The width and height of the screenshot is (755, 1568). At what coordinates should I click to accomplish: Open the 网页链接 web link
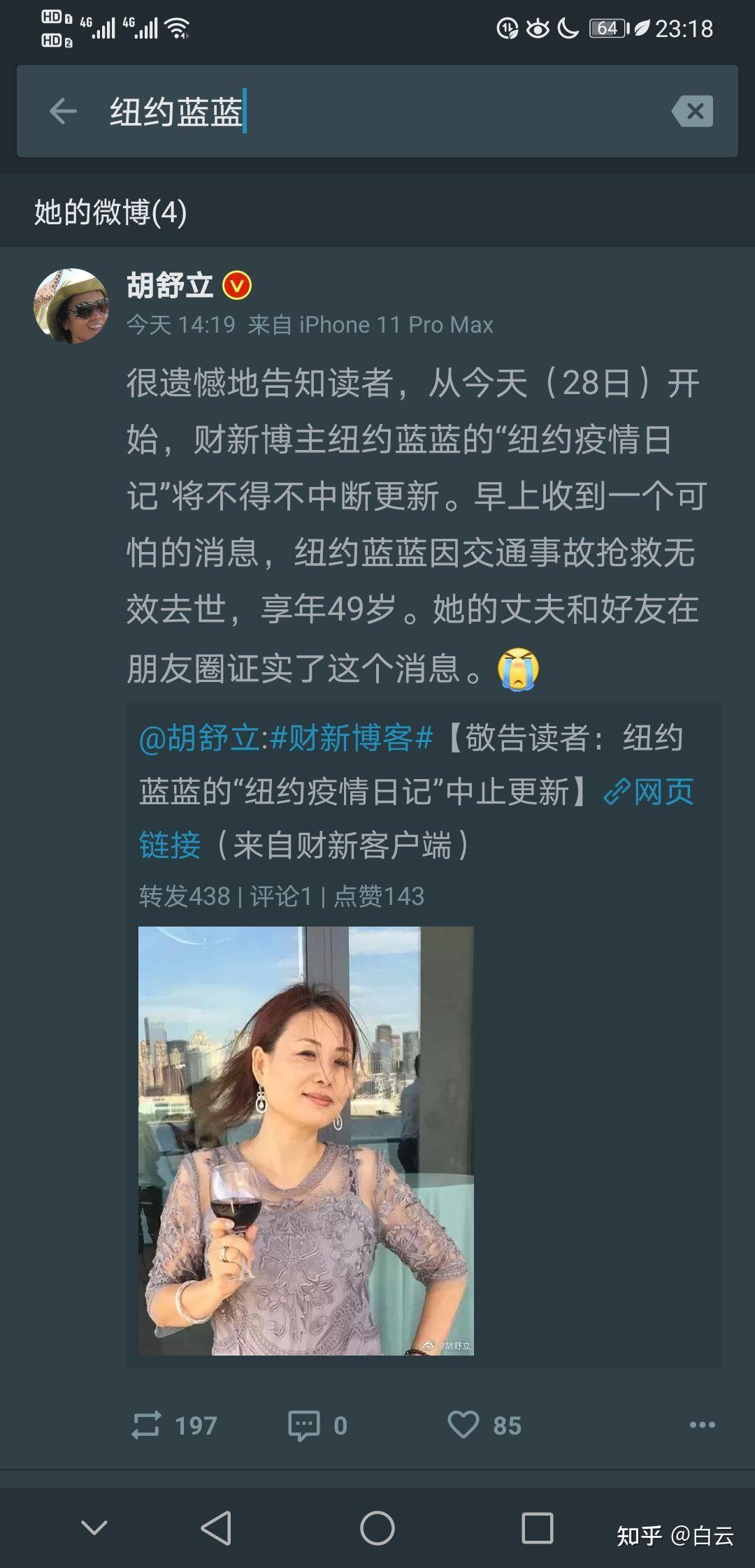(649, 792)
